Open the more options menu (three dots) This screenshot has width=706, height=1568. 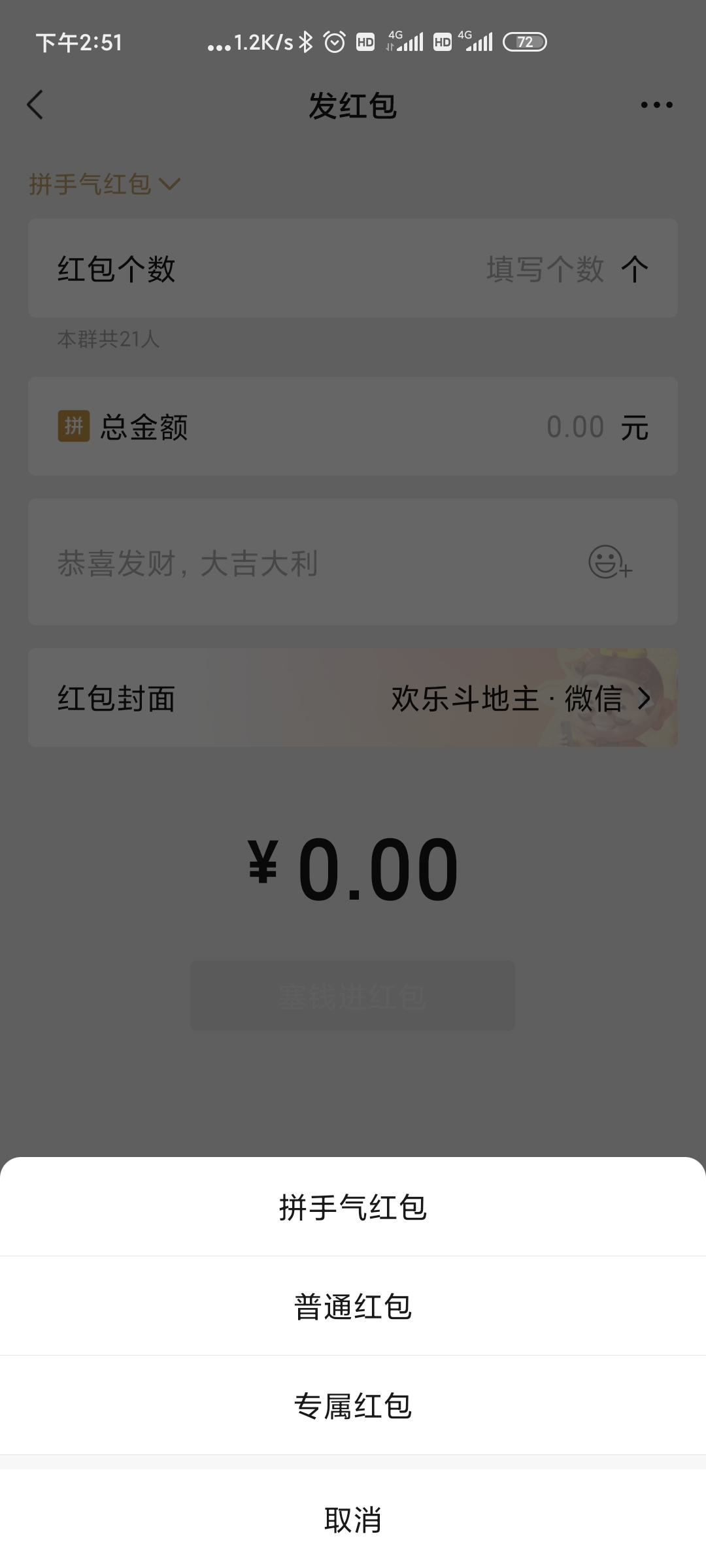pyautogui.click(x=656, y=105)
